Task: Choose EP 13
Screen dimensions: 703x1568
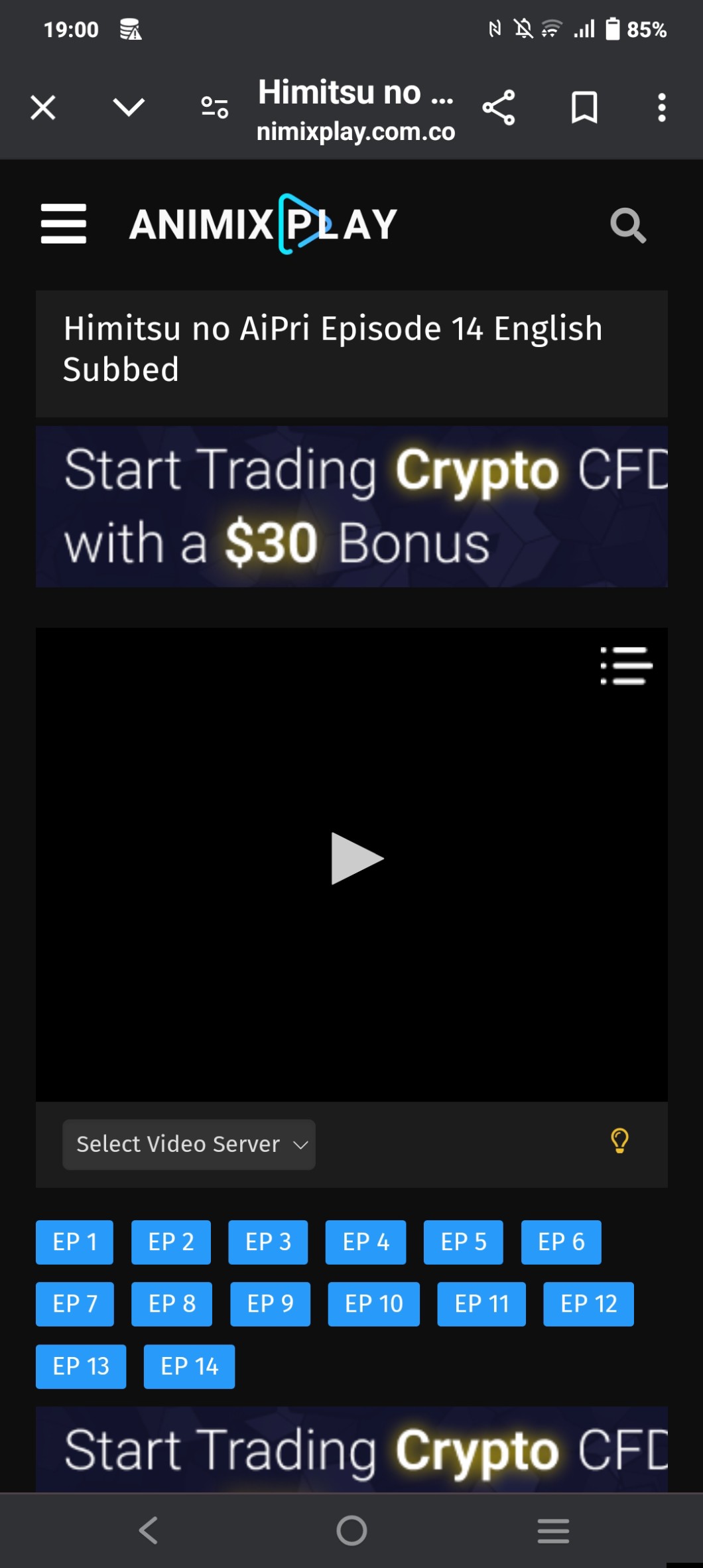Action: click(x=81, y=1367)
